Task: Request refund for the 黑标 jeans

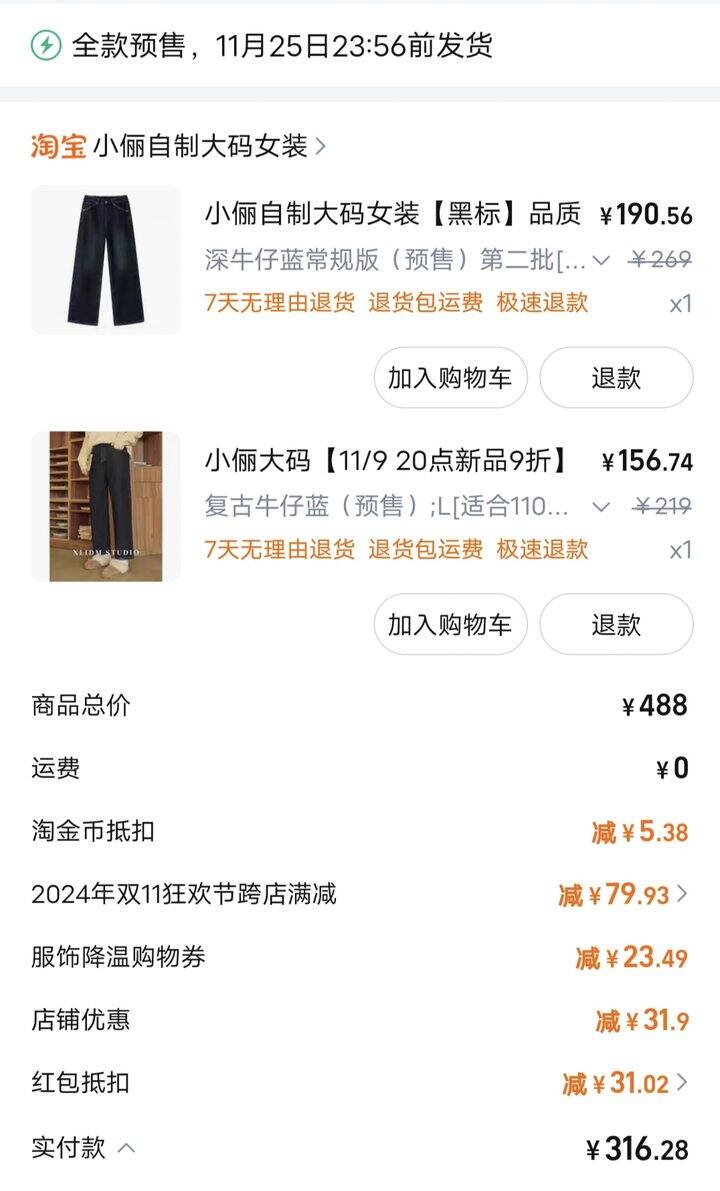Action: (616, 378)
